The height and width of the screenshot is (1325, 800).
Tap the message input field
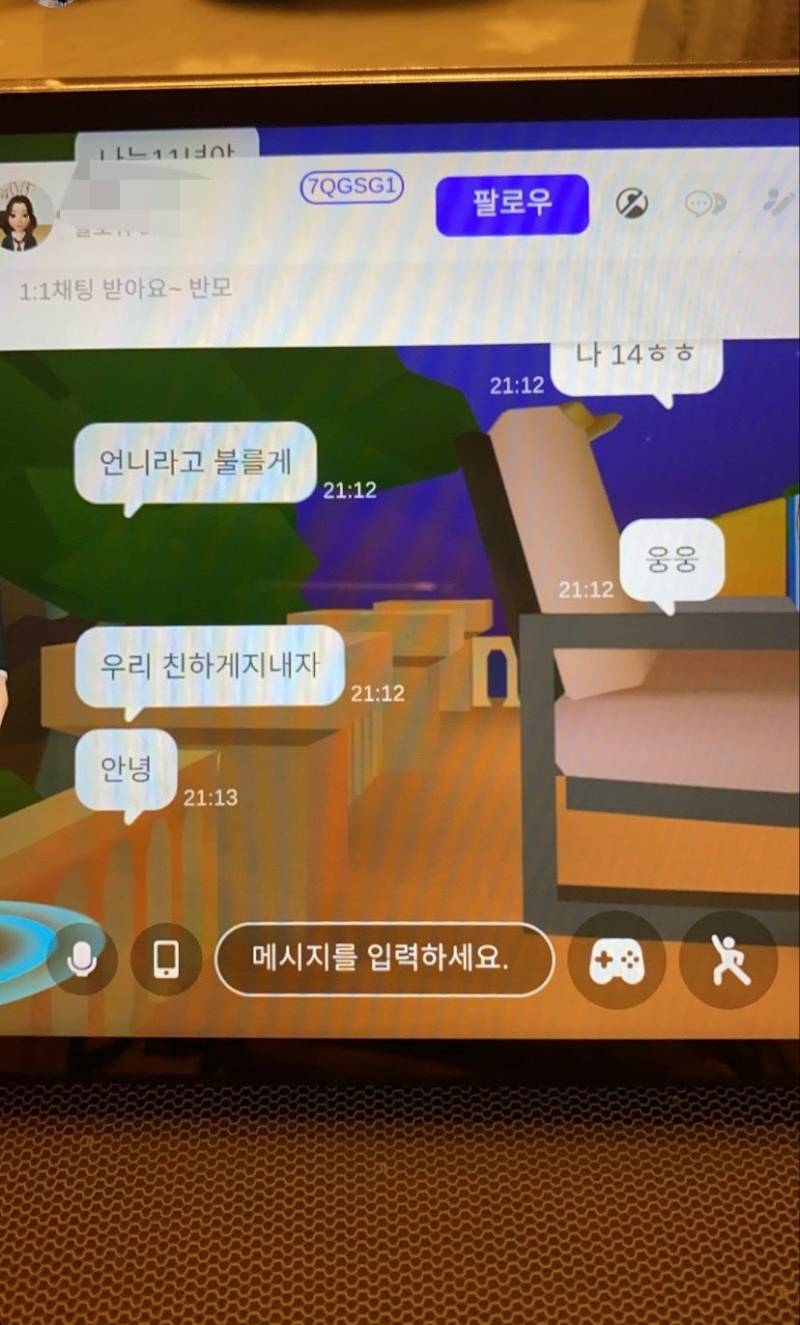(385, 959)
